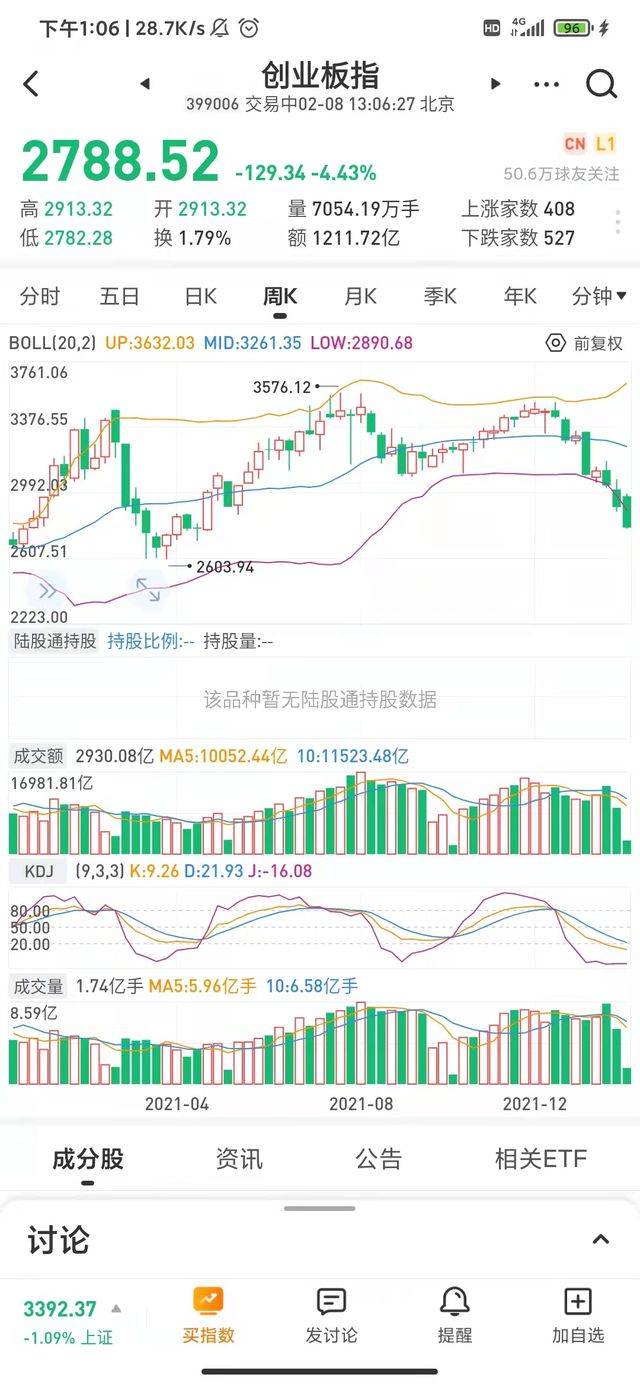Screen dimensions: 640x1387
Task: Select the 月K chart tab
Action: point(360,296)
